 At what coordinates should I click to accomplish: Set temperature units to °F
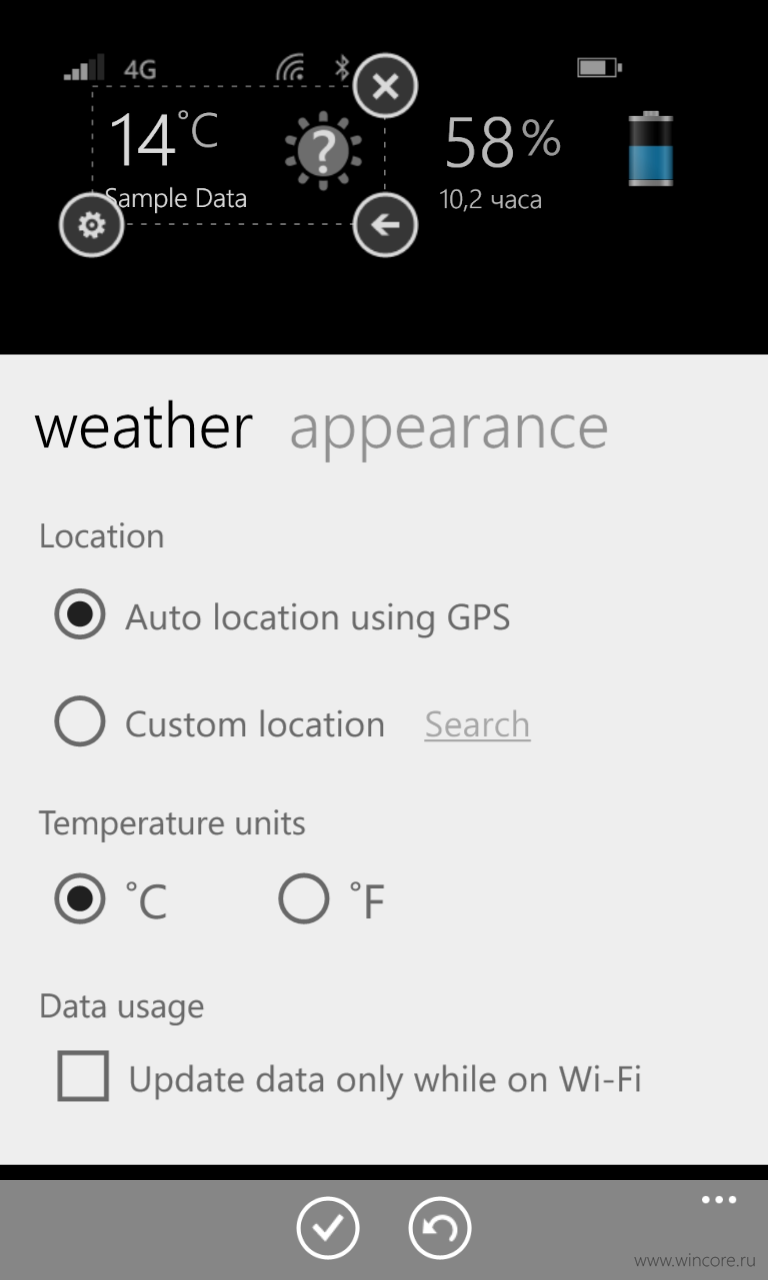[332, 900]
